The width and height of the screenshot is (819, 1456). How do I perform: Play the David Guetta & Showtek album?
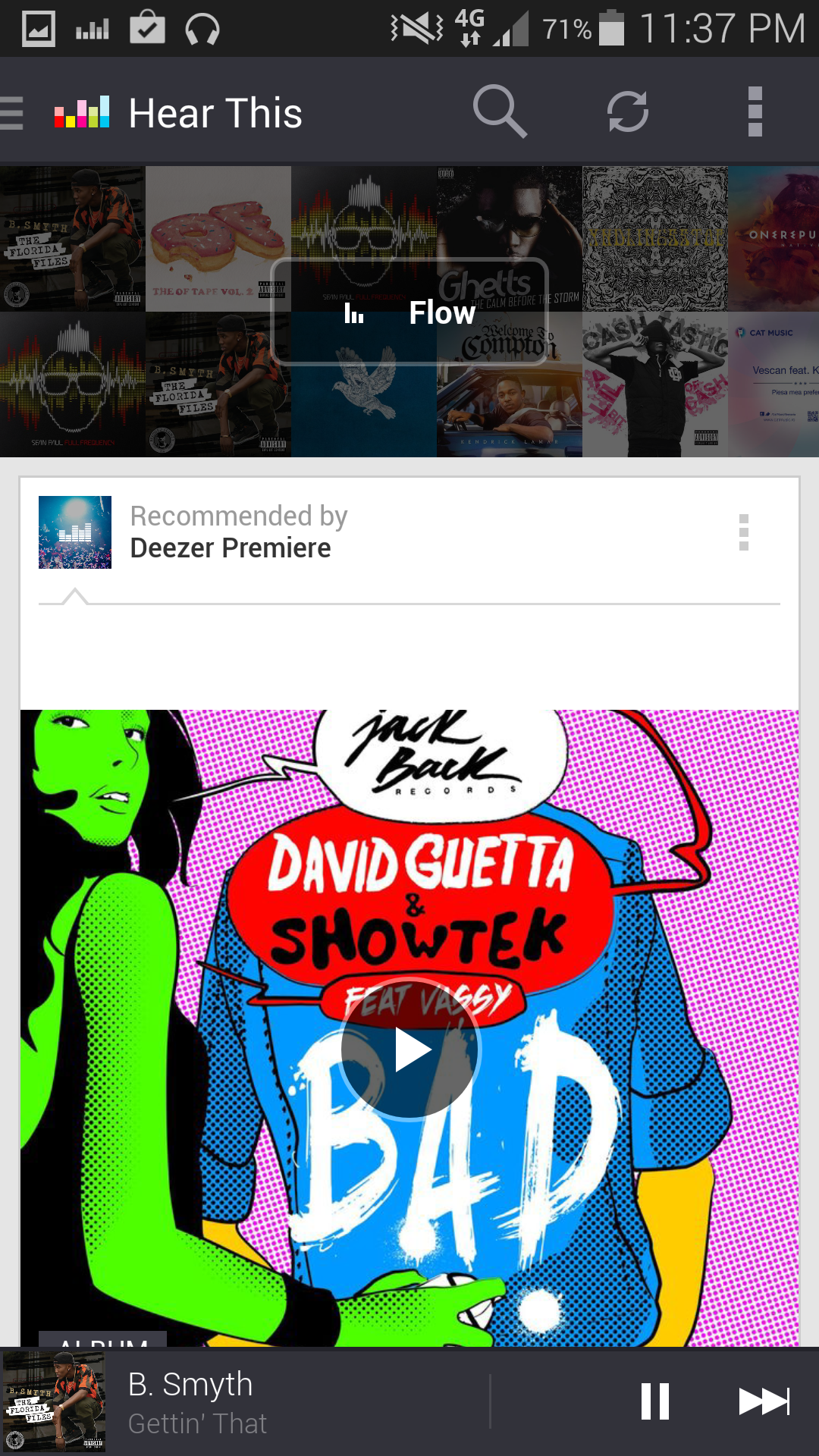tap(410, 1050)
